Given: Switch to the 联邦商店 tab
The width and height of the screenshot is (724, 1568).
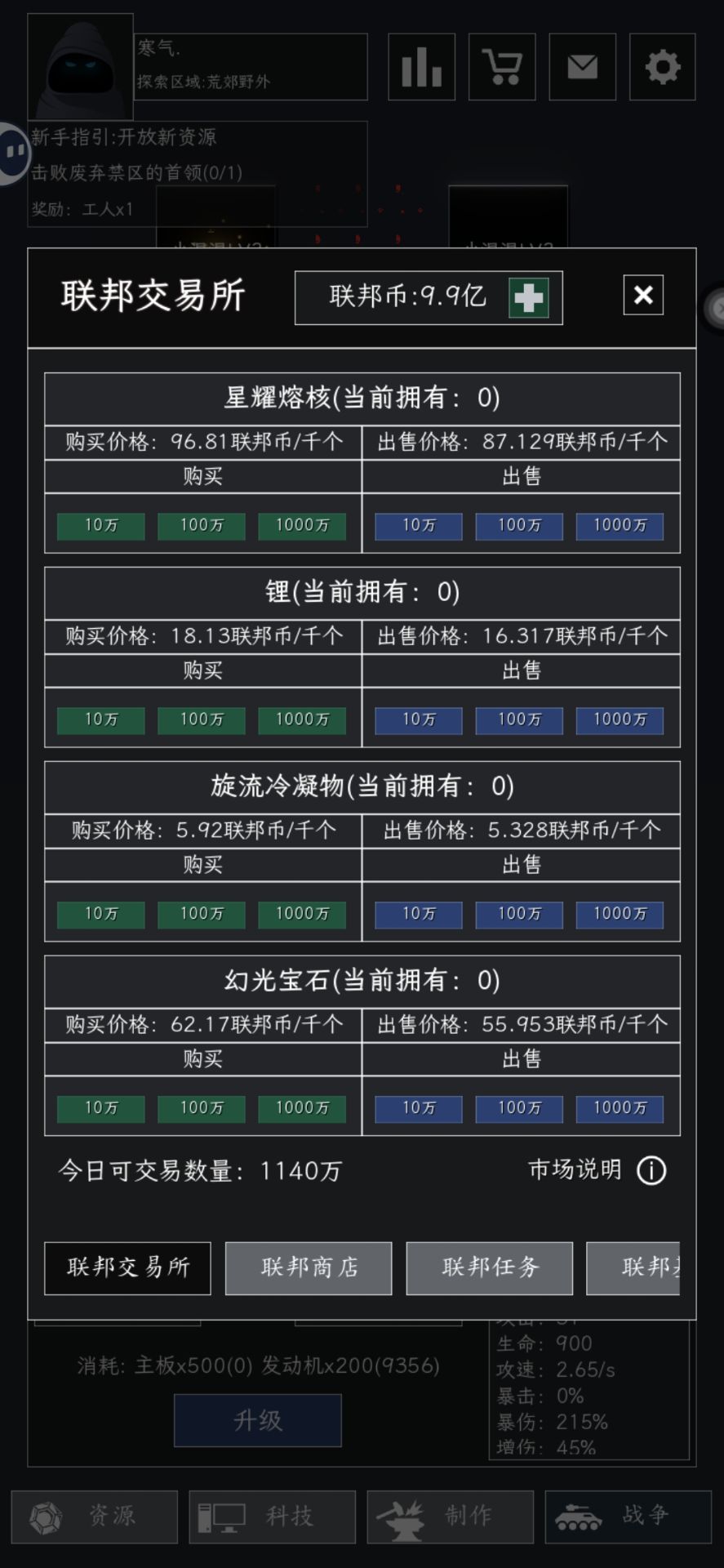Looking at the screenshot, I should click(309, 1267).
